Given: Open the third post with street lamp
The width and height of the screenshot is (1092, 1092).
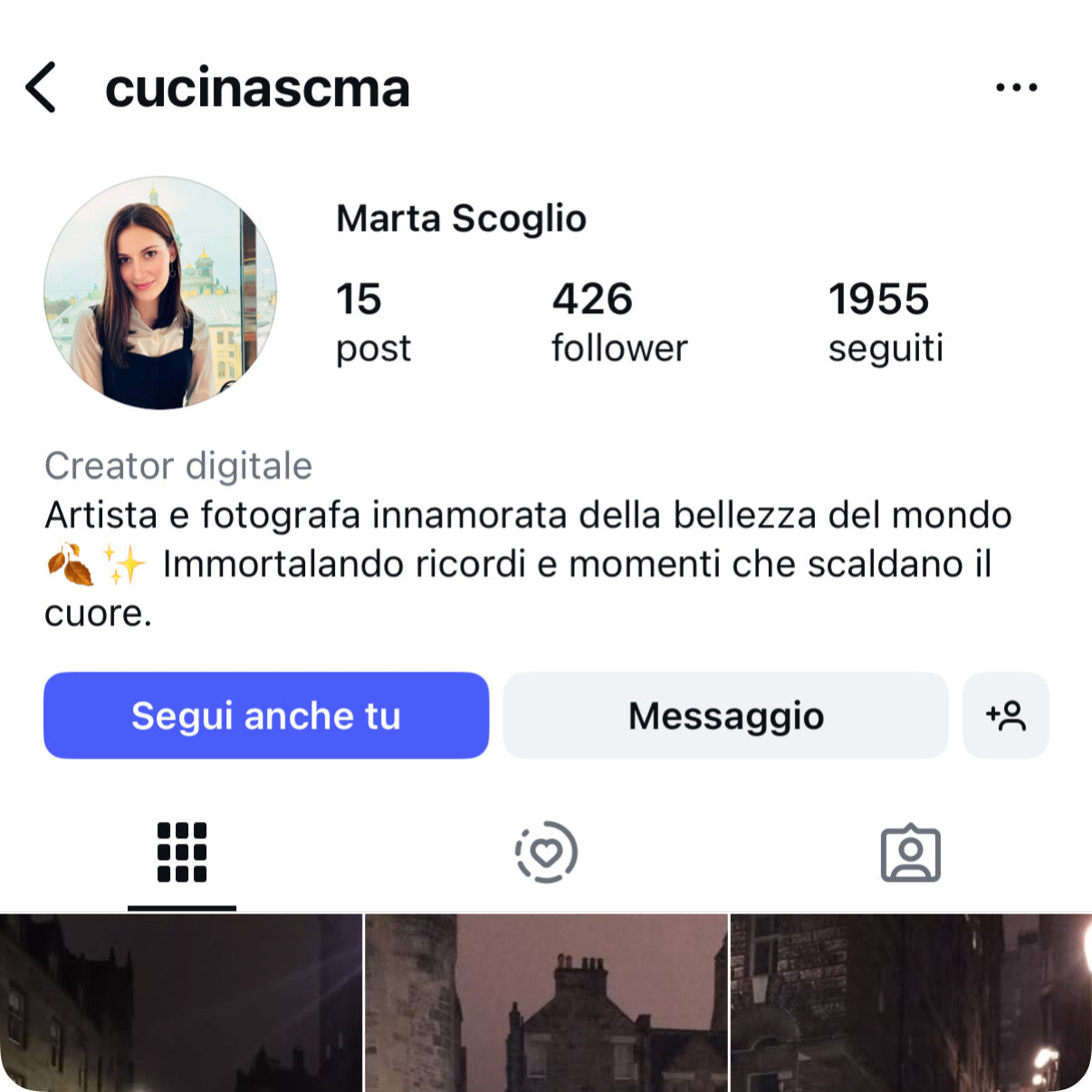Looking at the screenshot, I should (x=911, y=1002).
